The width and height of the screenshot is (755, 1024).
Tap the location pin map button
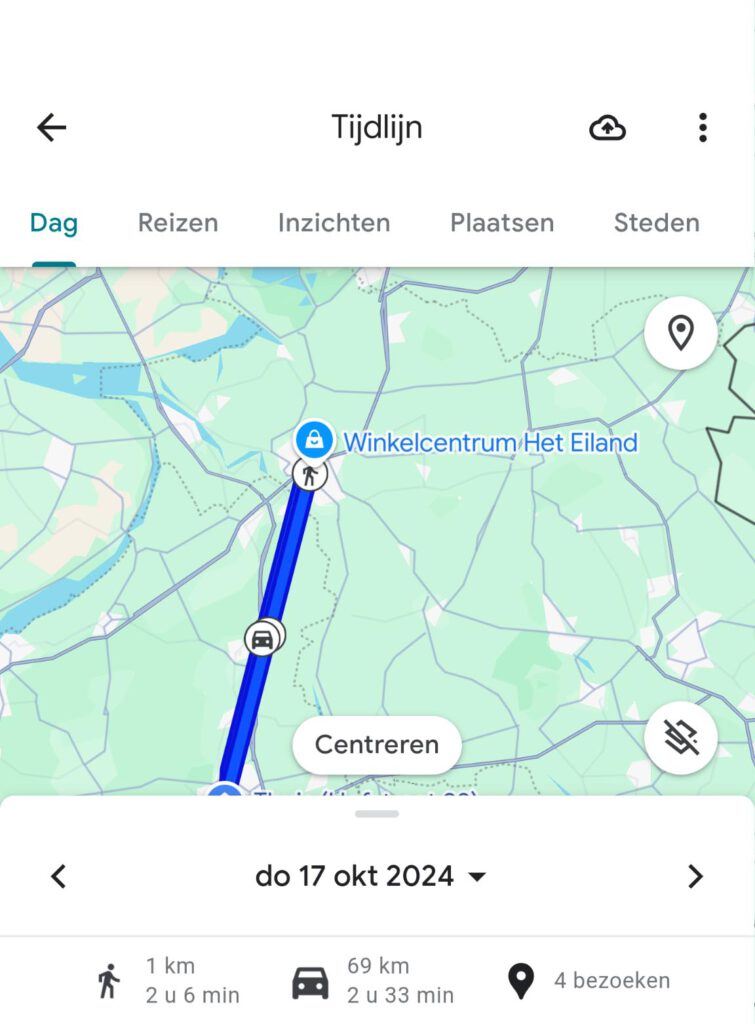(681, 333)
